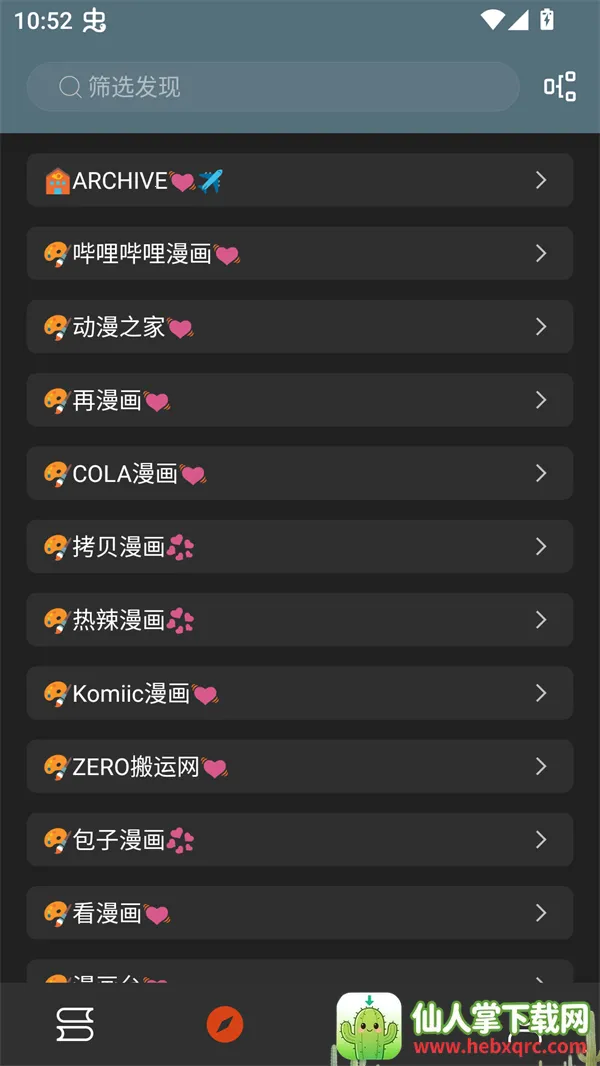Choose the 包子漫画 row
Viewport: 600px width, 1066px height.
[299, 840]
